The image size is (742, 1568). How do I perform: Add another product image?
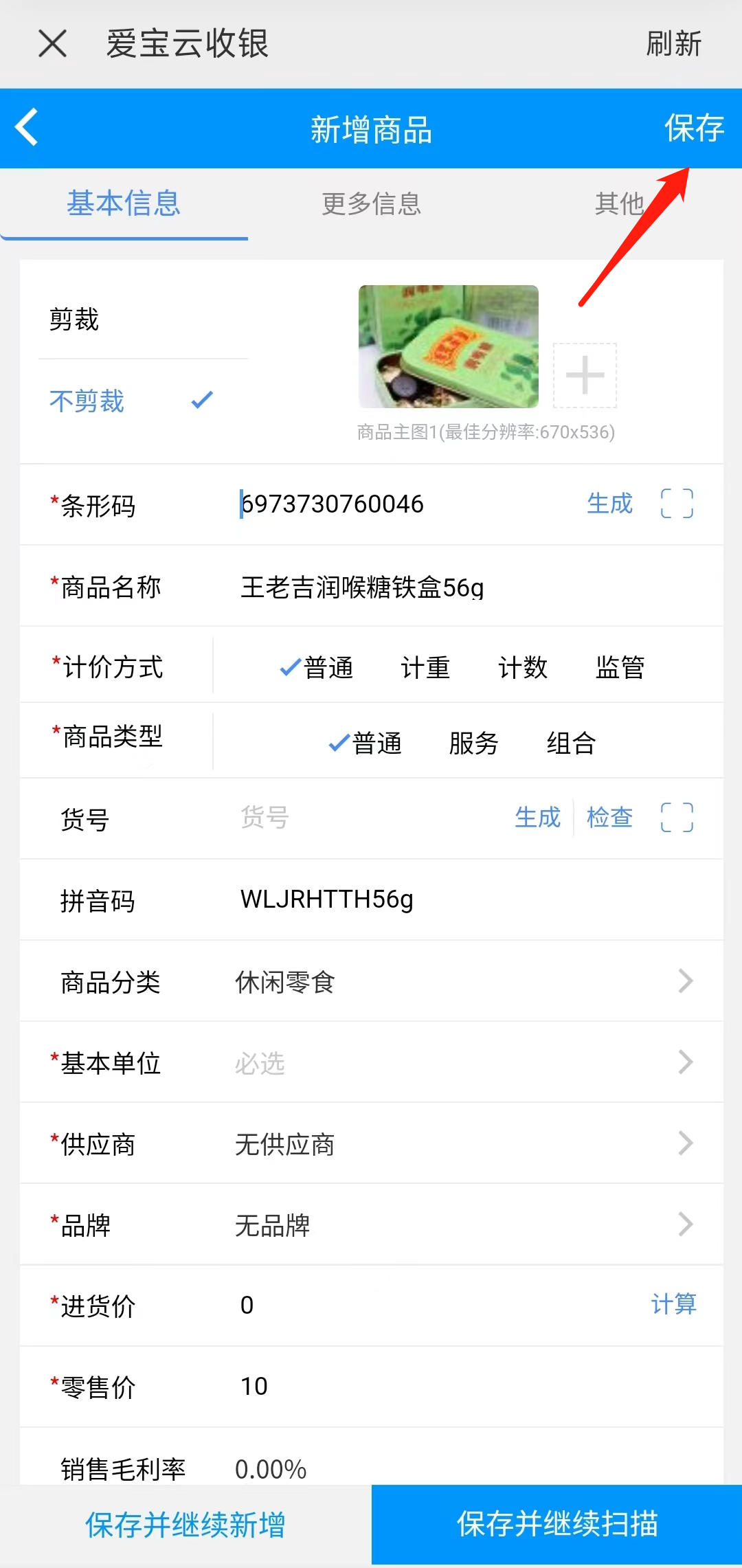click(x=585, y=375)
